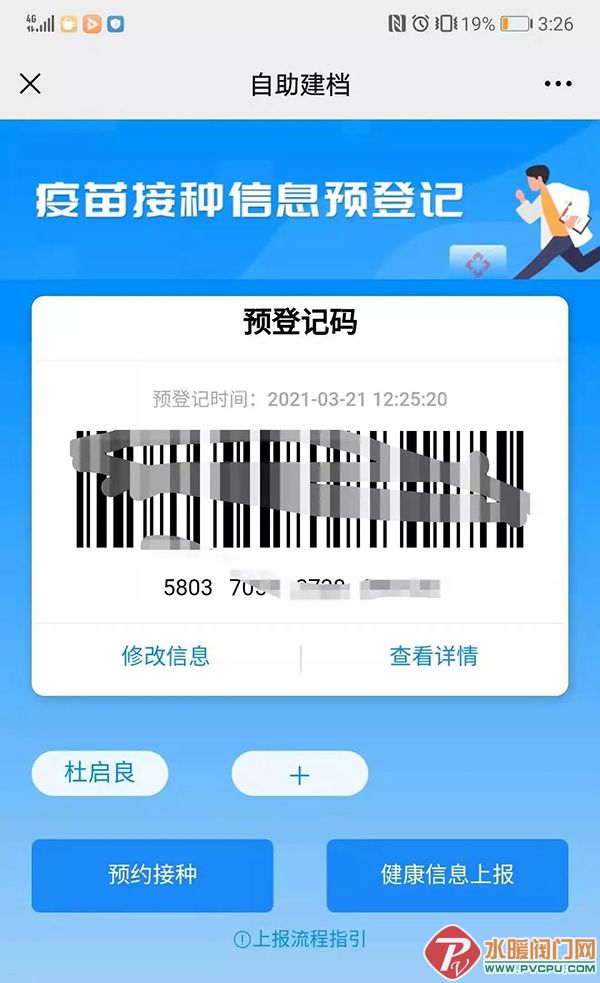The width and height of the screenshot is (600, 983).
Task: Open the 上报流程指引 guide link
Action: click(300, 939)
